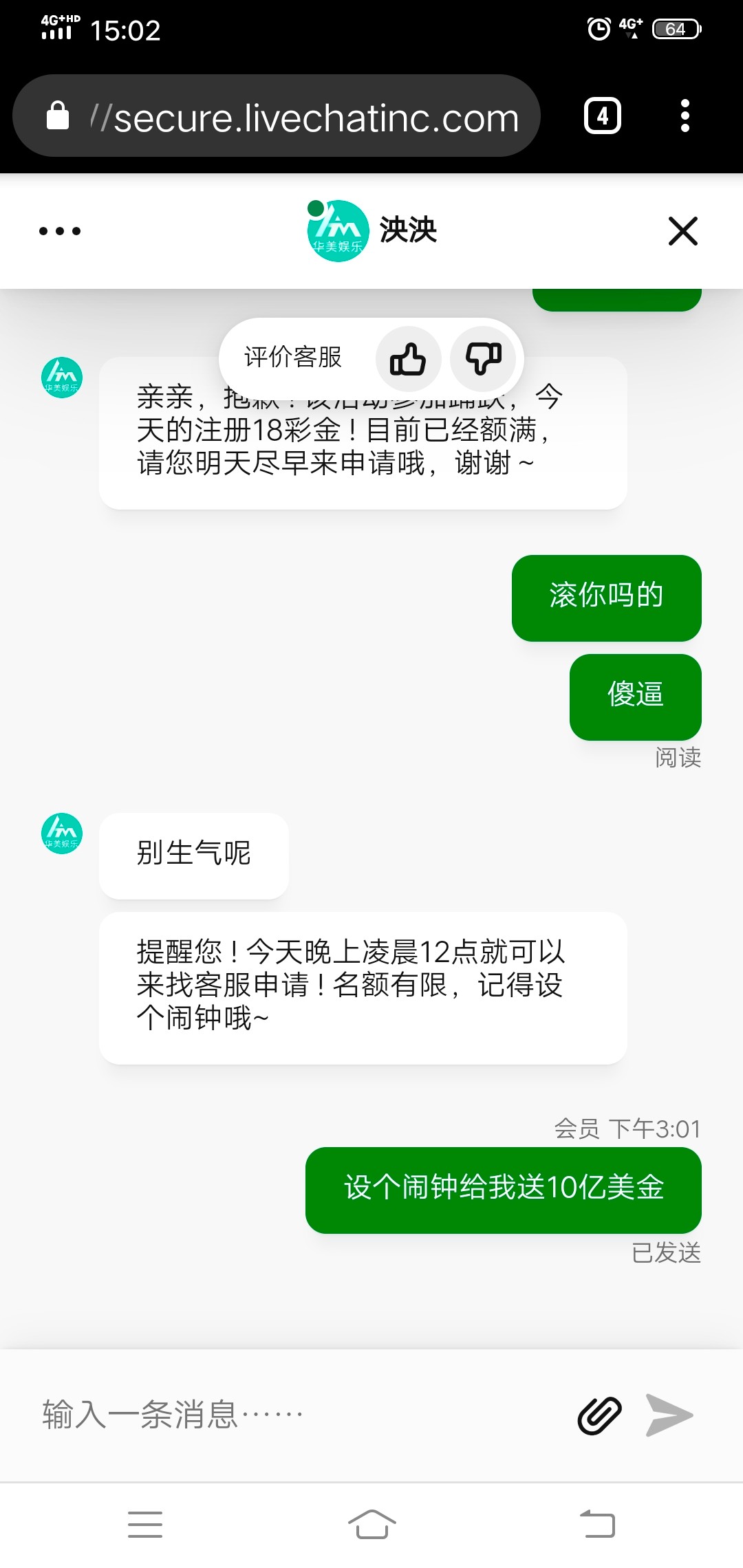
Task: Focus the message input field
Action: pos(296,1415)
